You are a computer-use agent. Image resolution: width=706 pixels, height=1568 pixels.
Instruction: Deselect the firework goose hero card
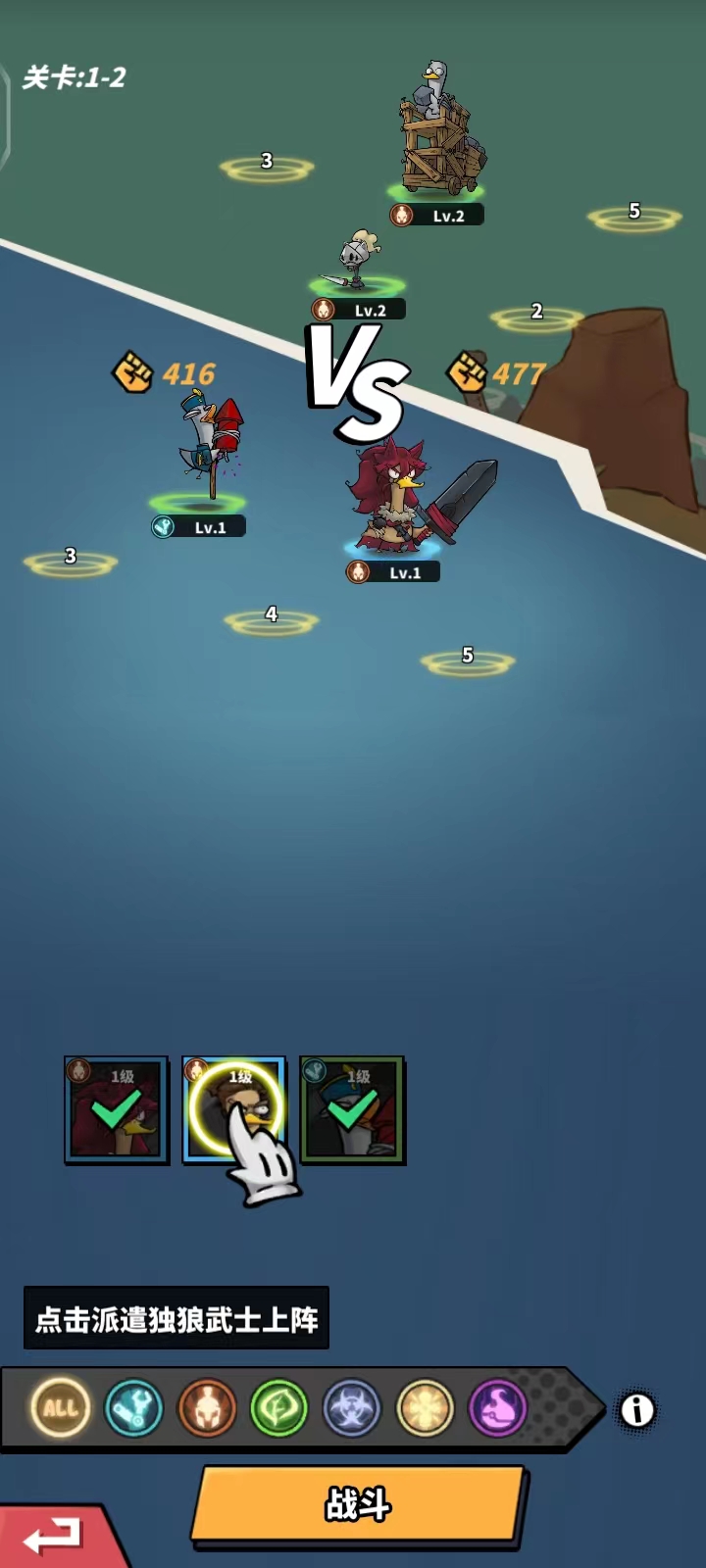pos(352,1110)
